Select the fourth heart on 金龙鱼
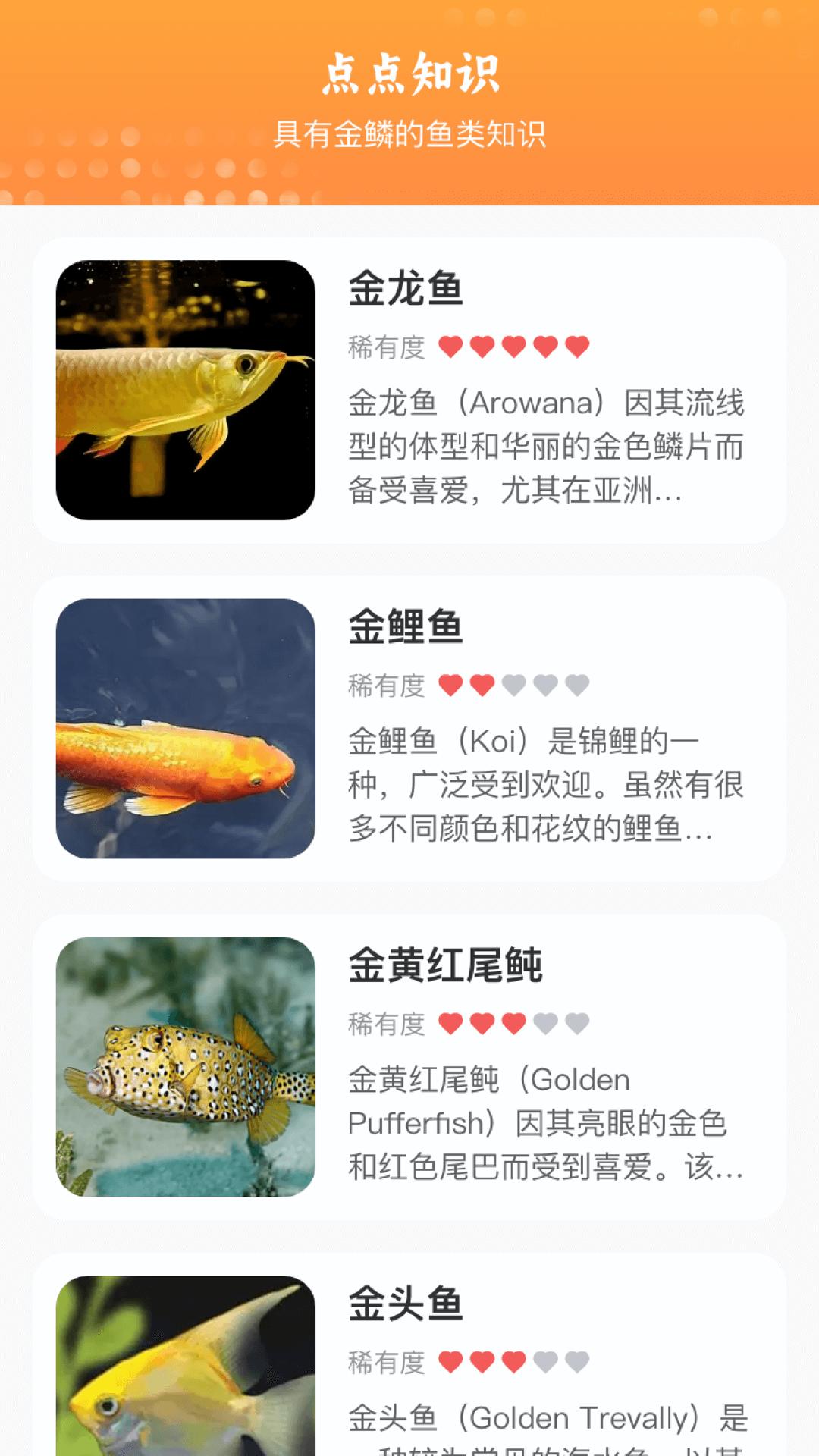819x1456 pixels. click(546, 347)
